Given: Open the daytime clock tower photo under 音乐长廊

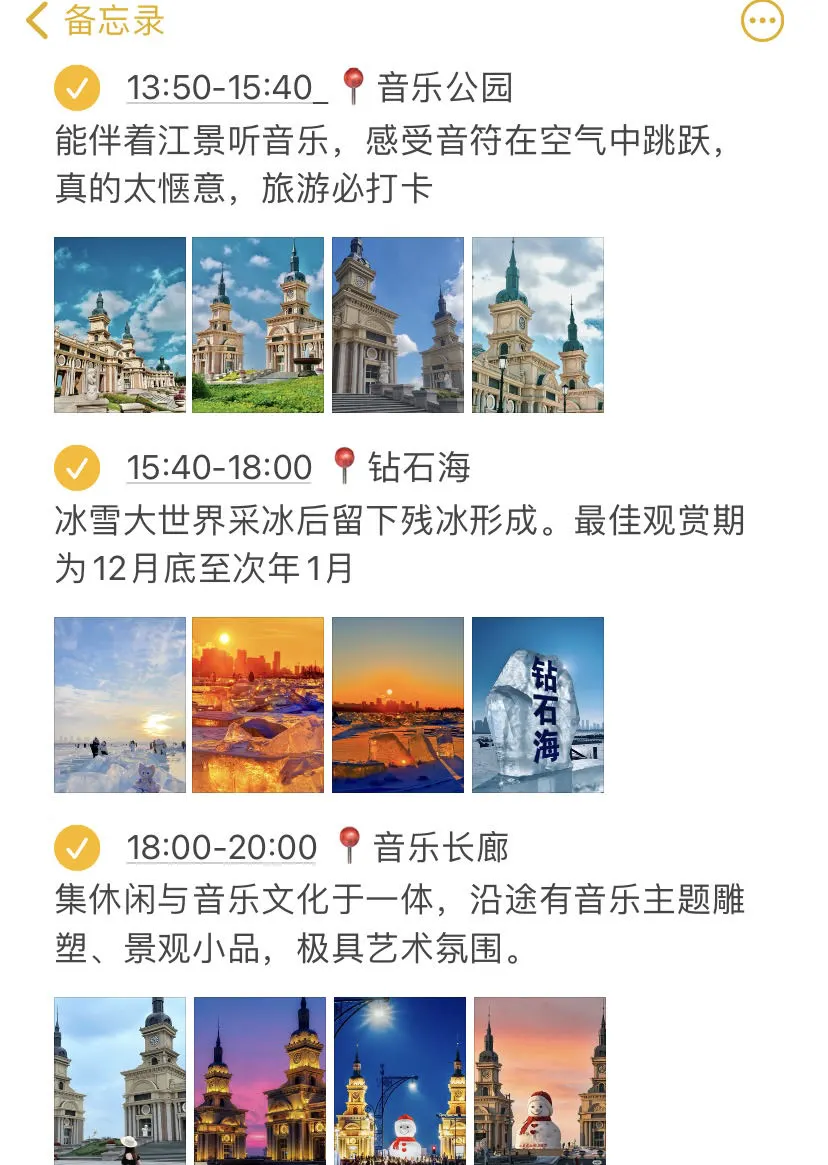Looking at the screenshot, I should 120,1080.
